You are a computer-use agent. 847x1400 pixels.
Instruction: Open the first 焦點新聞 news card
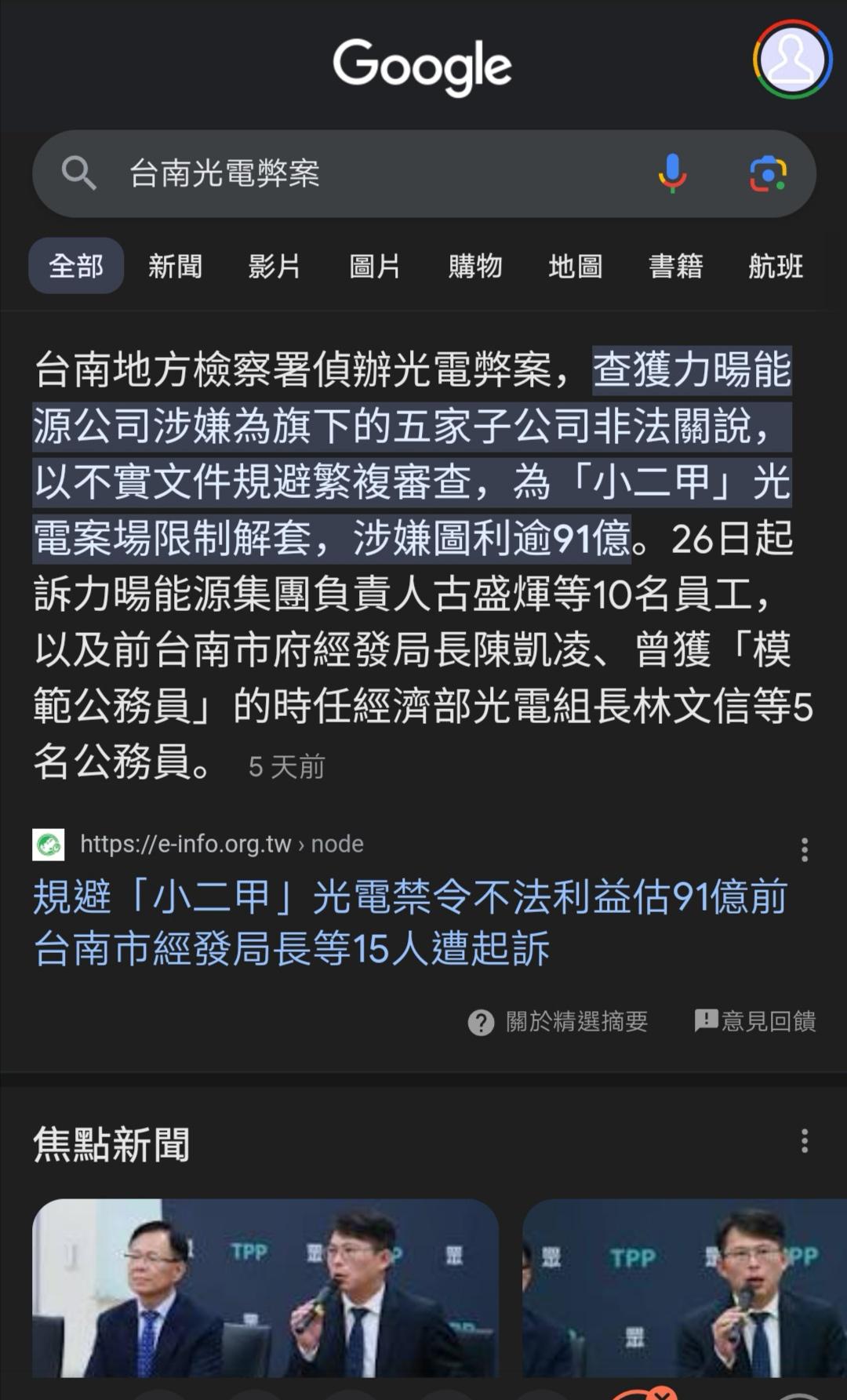(265, 1288)
